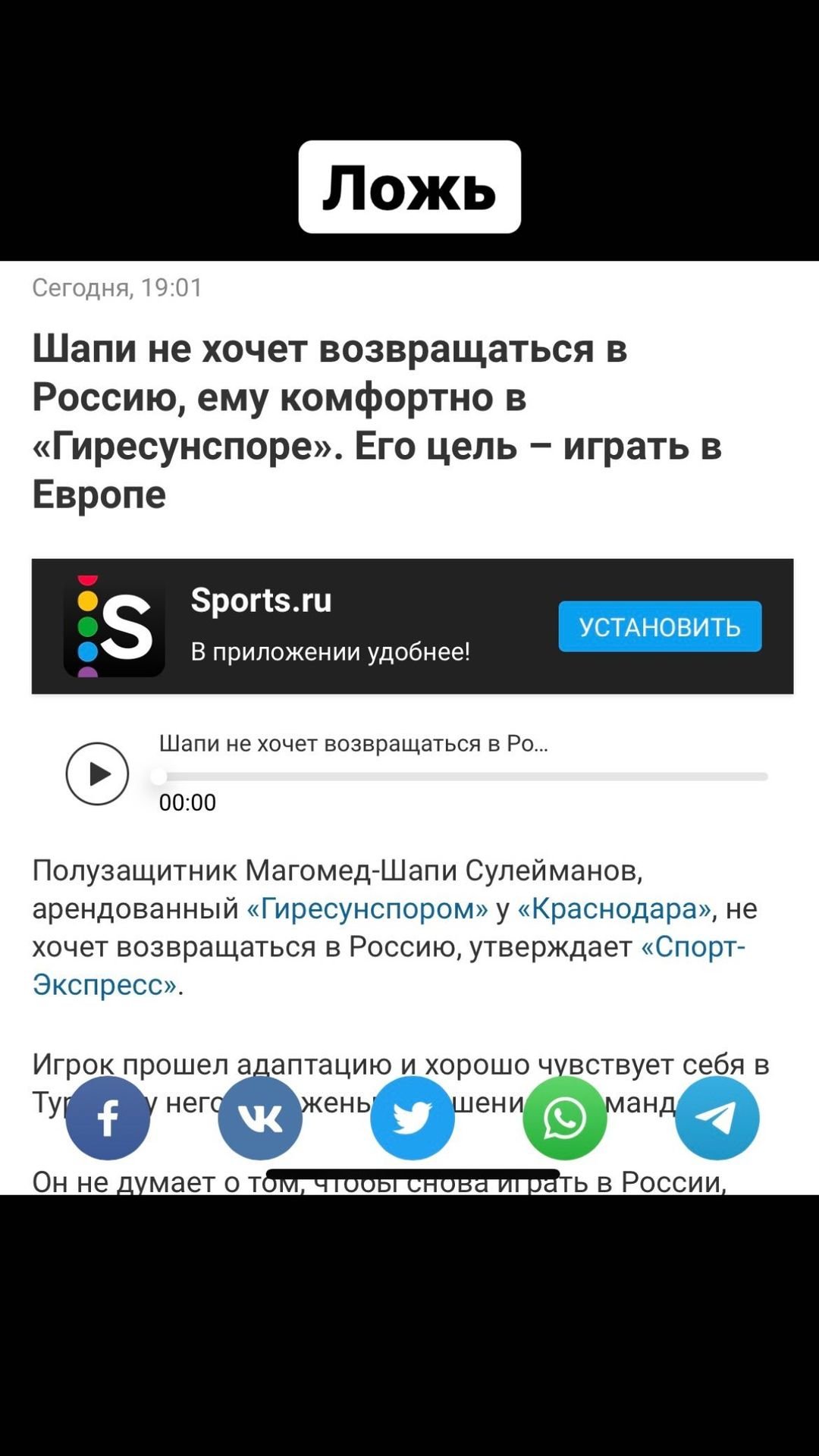Send the article via WhatsApp

(565, 1118)
